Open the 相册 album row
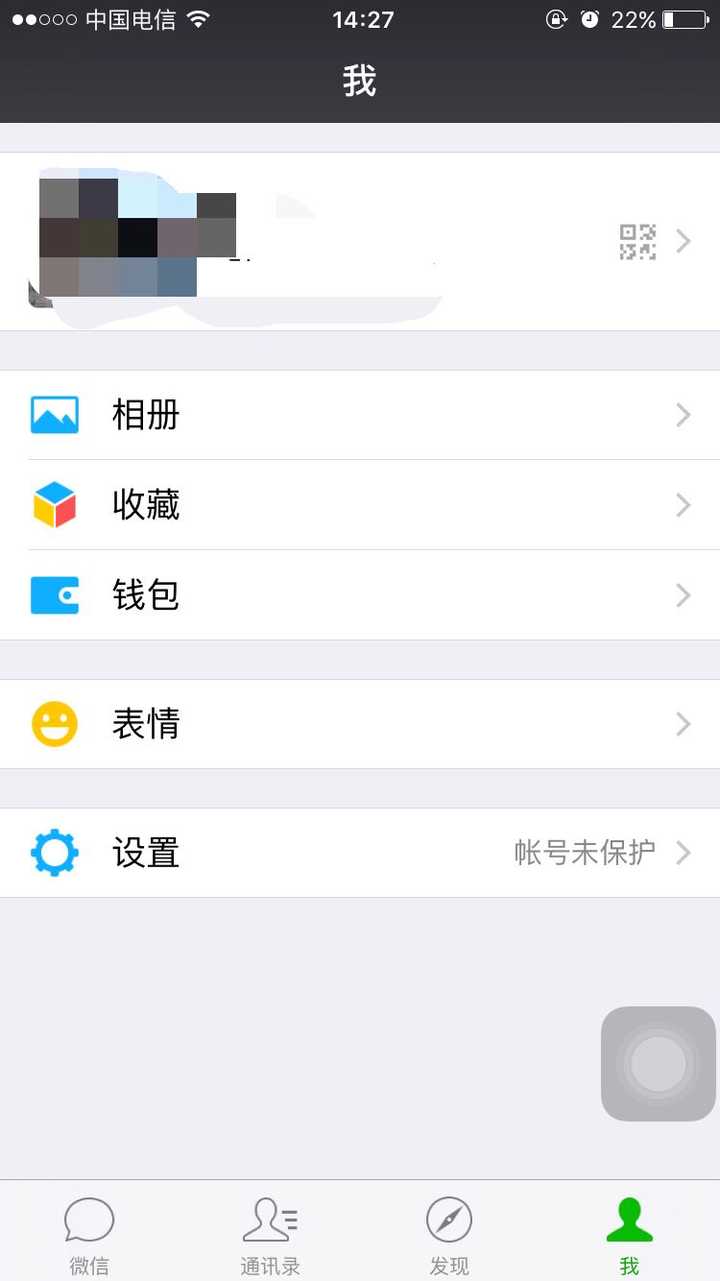Image resolution: width=720 pixels, height=1281 pixels. click(x=360, y=415)
